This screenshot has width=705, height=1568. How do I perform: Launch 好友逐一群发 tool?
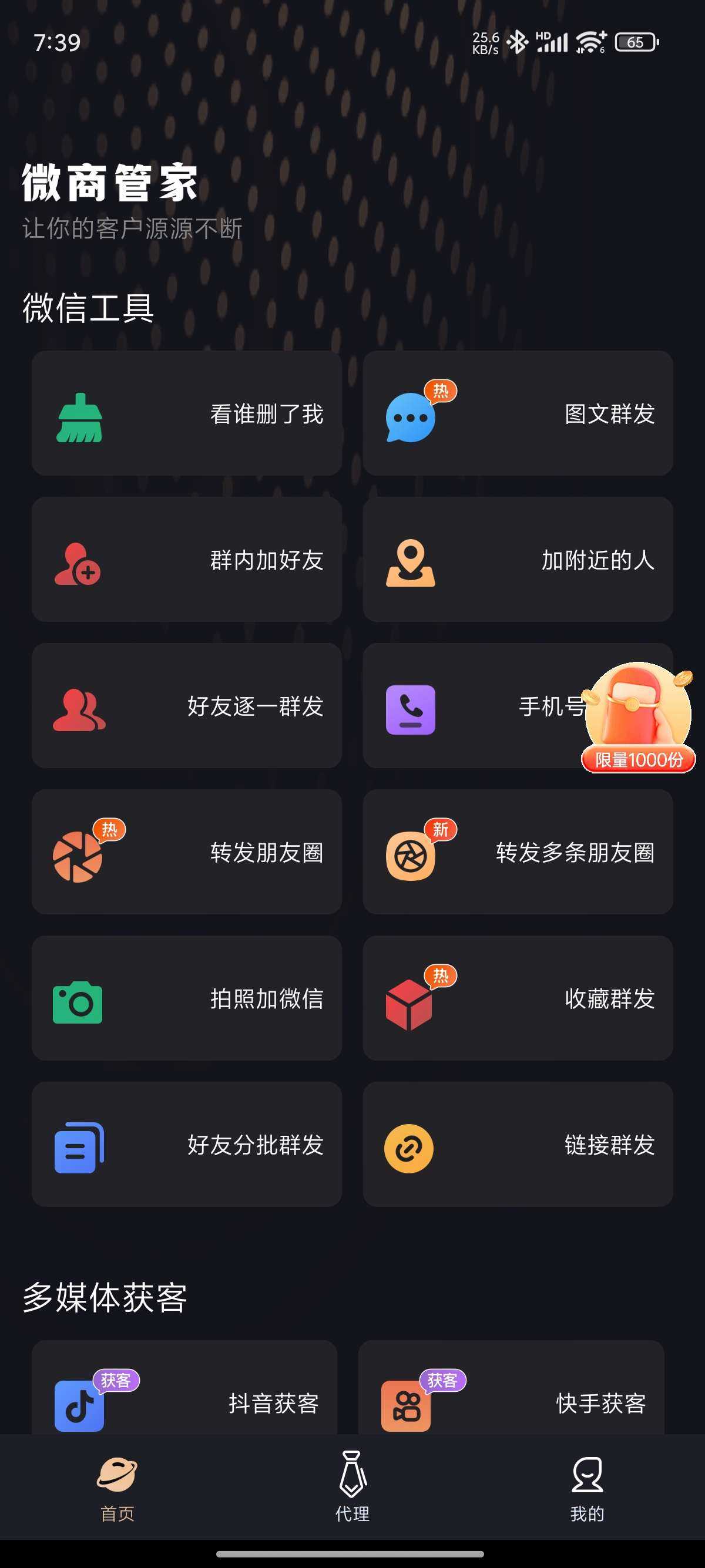186,705
